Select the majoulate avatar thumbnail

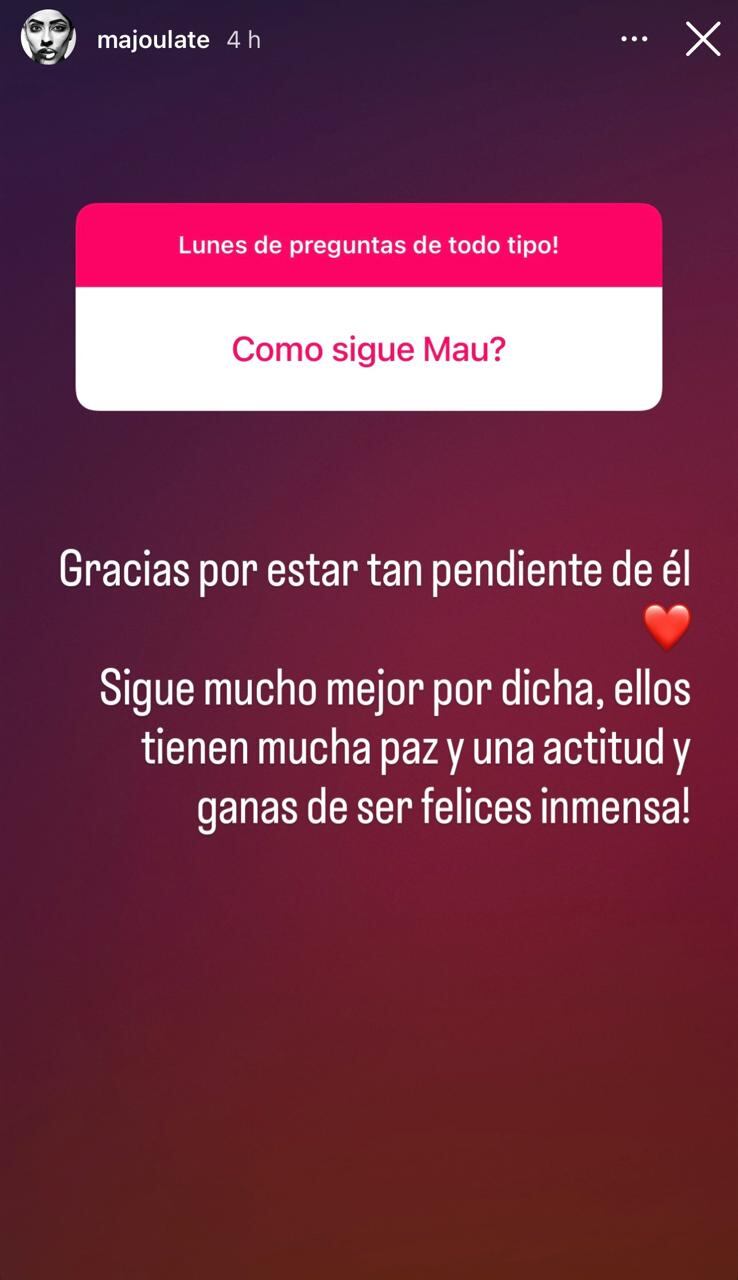[47, 39]
